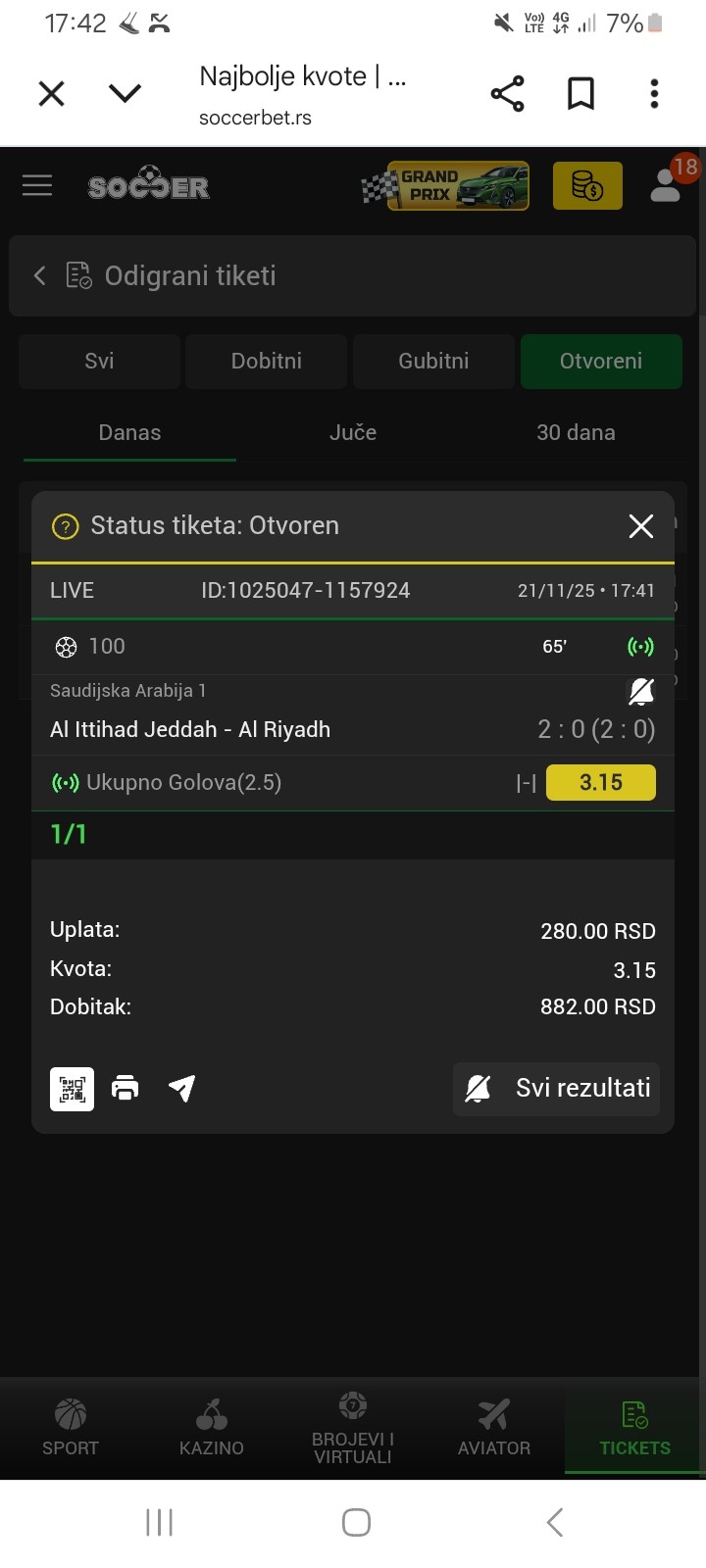This screenshot has width=706, height=1568.
Task: Minimize the browser tab with the chevron
Action: click(125, 94)
